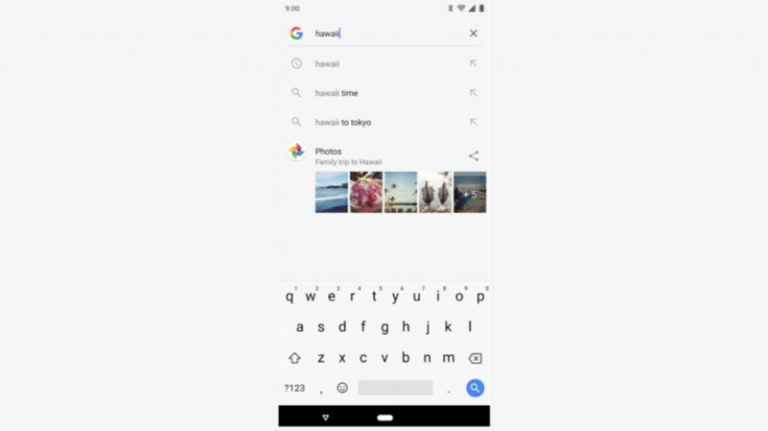Image resolution: width=768 pixels, height=431 pixels.
Task: Hit the blue search key on keyboard
Action: pos(475,388)
